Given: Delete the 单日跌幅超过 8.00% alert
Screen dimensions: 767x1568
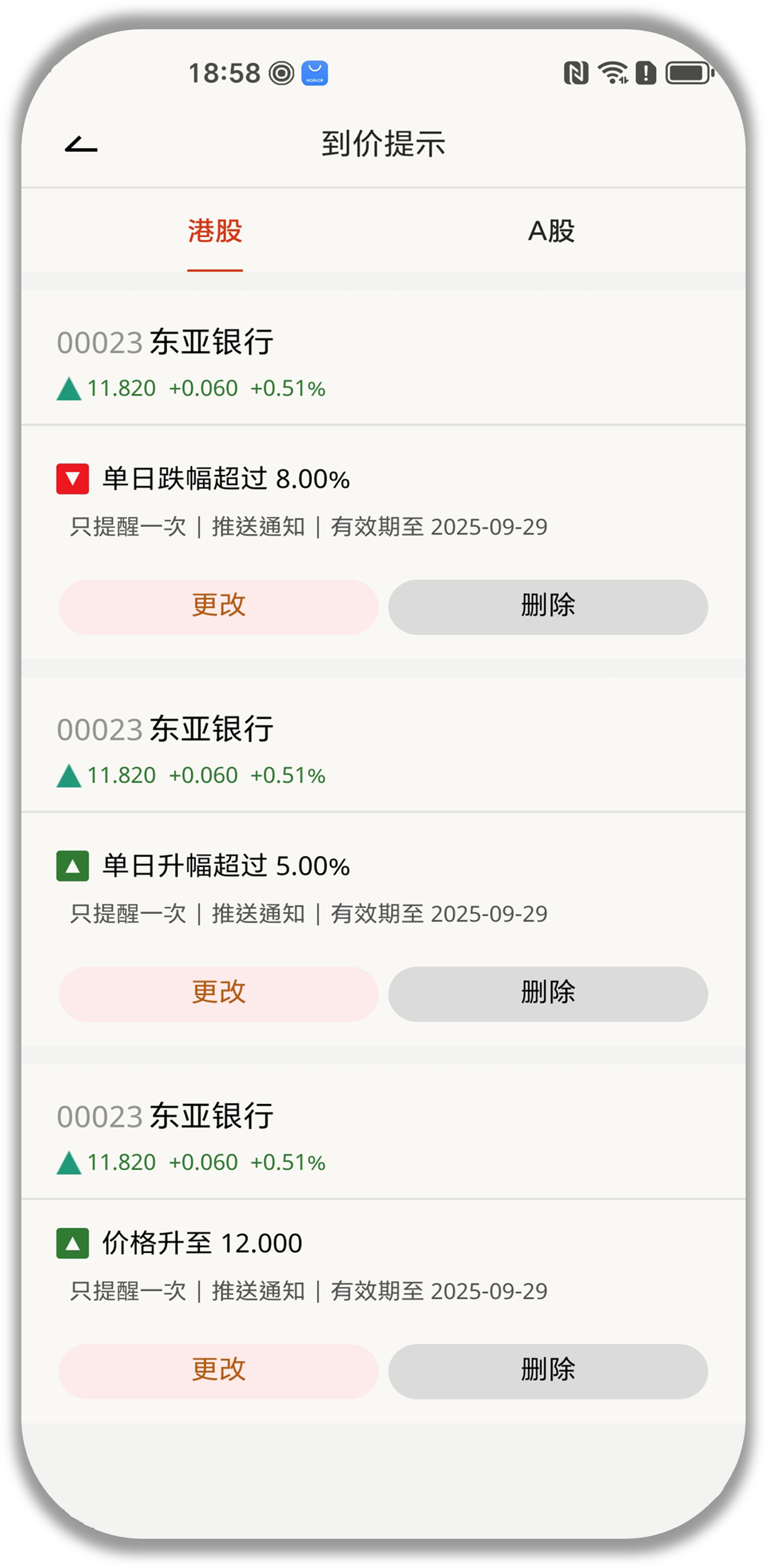Looking at the screenshot, I should [x=548, y=607].
